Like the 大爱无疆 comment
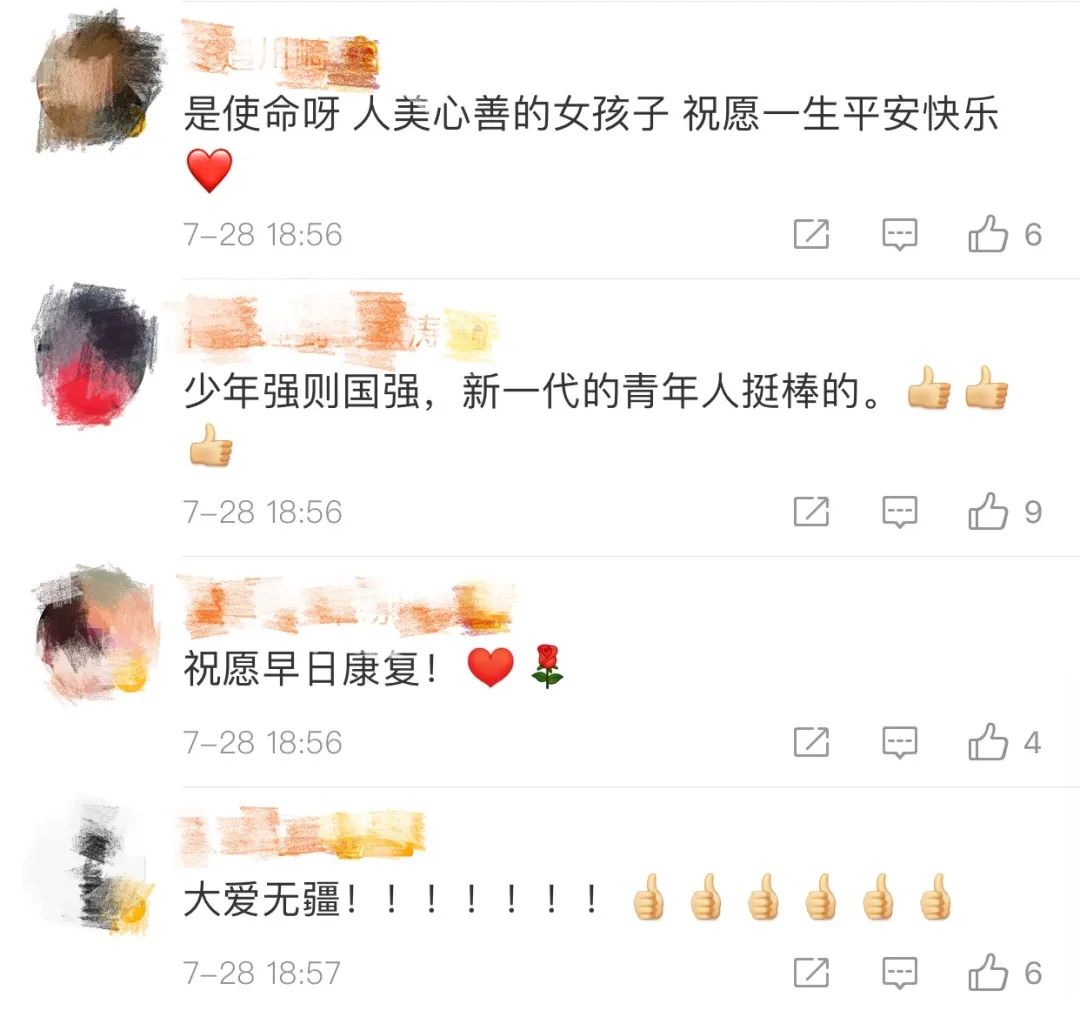Viewport: 1080px width, 1017px height. pos(989,972)
